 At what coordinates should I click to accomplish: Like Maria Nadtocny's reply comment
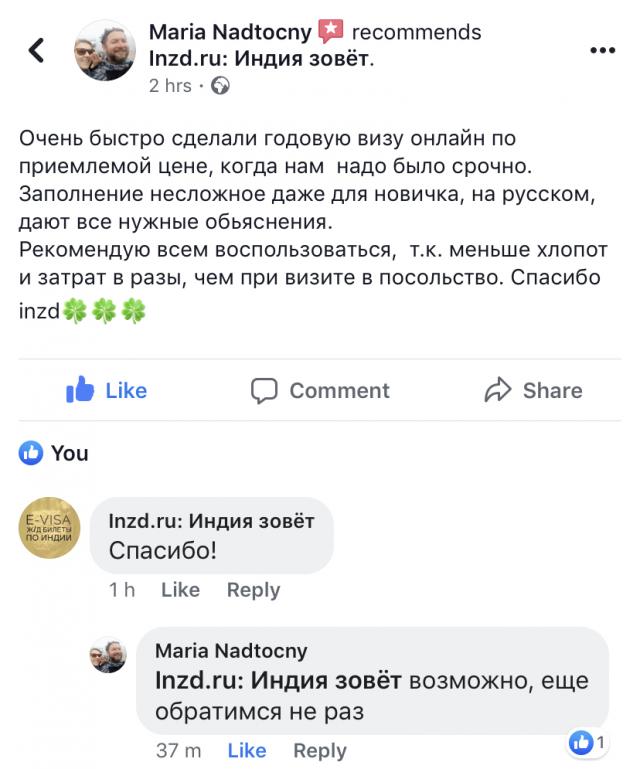coord(246,750)
